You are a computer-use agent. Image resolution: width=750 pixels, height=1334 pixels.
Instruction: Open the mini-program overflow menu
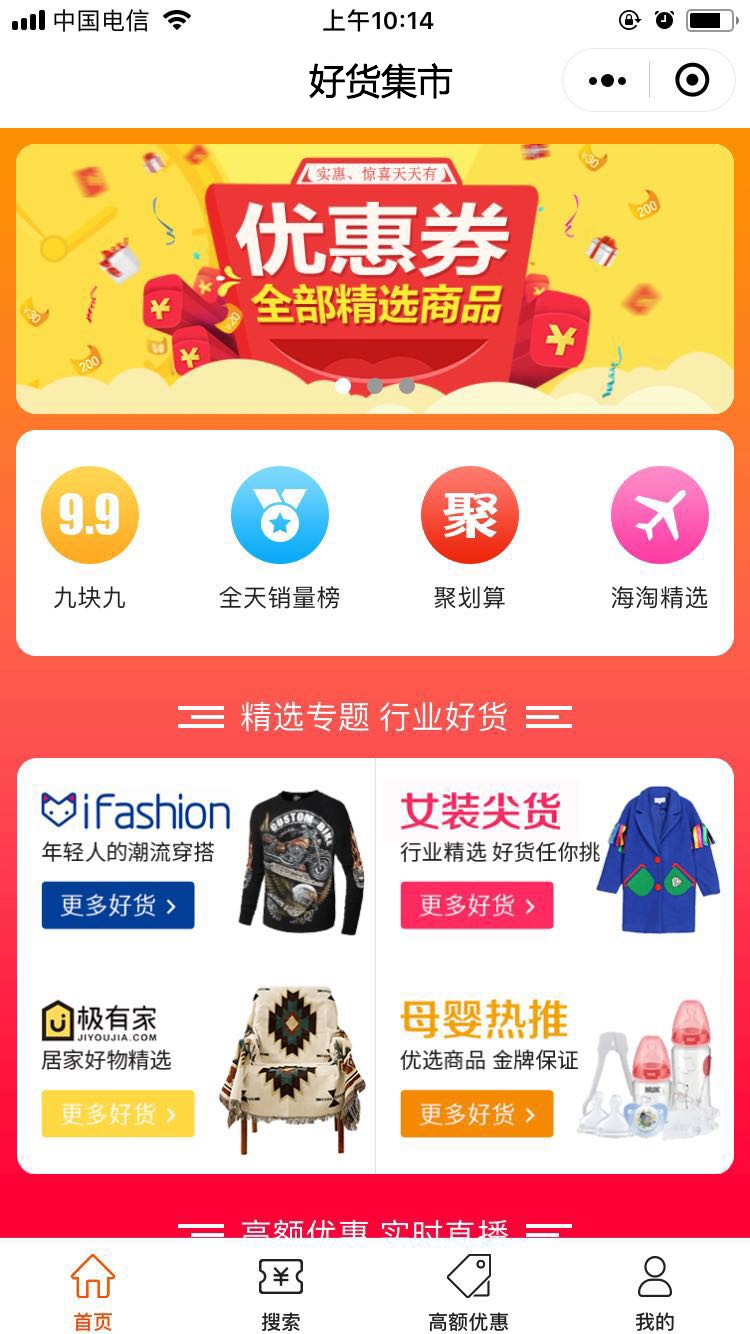click(607, 81)
